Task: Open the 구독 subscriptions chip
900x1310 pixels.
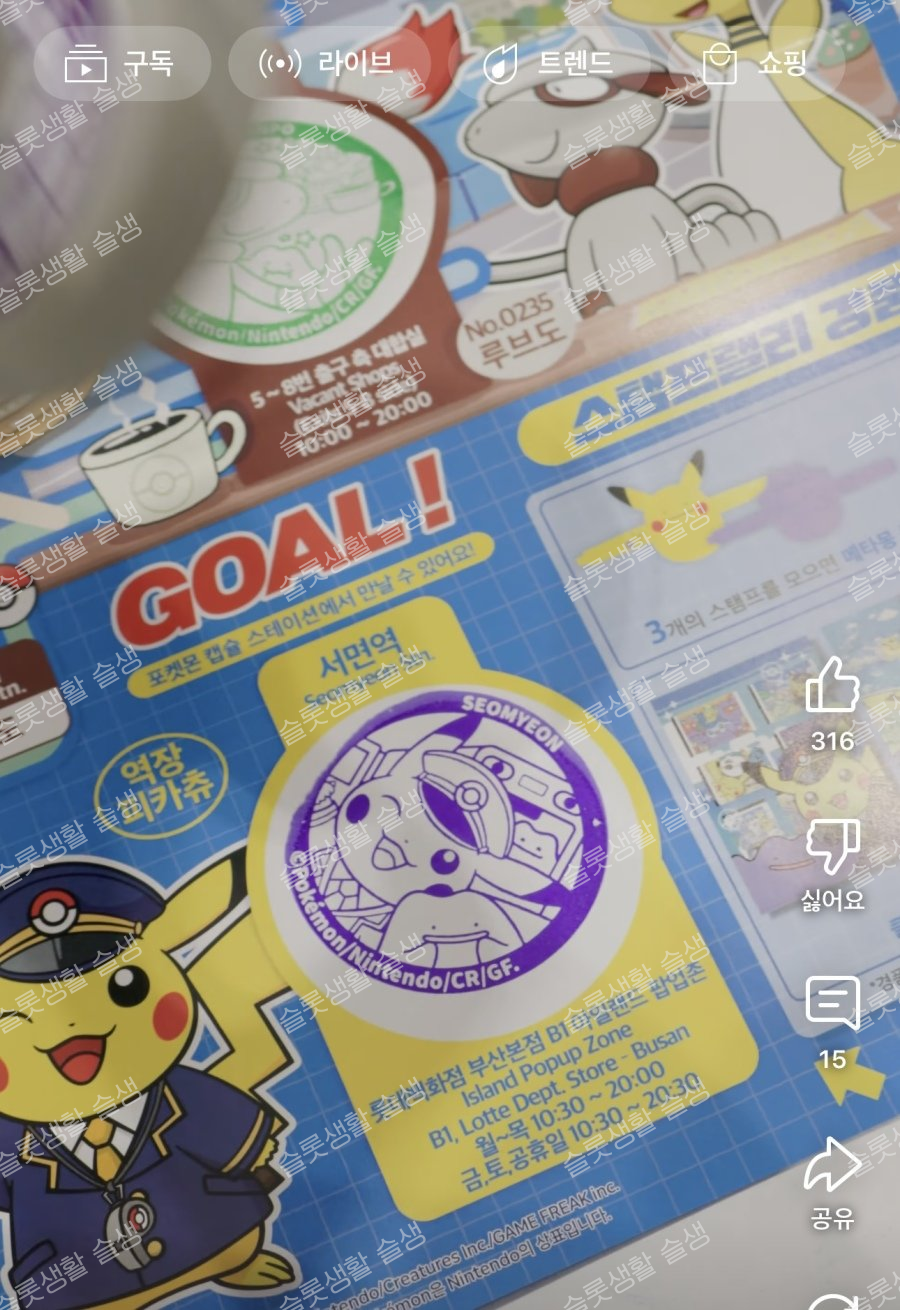Action: click(122, 64)
